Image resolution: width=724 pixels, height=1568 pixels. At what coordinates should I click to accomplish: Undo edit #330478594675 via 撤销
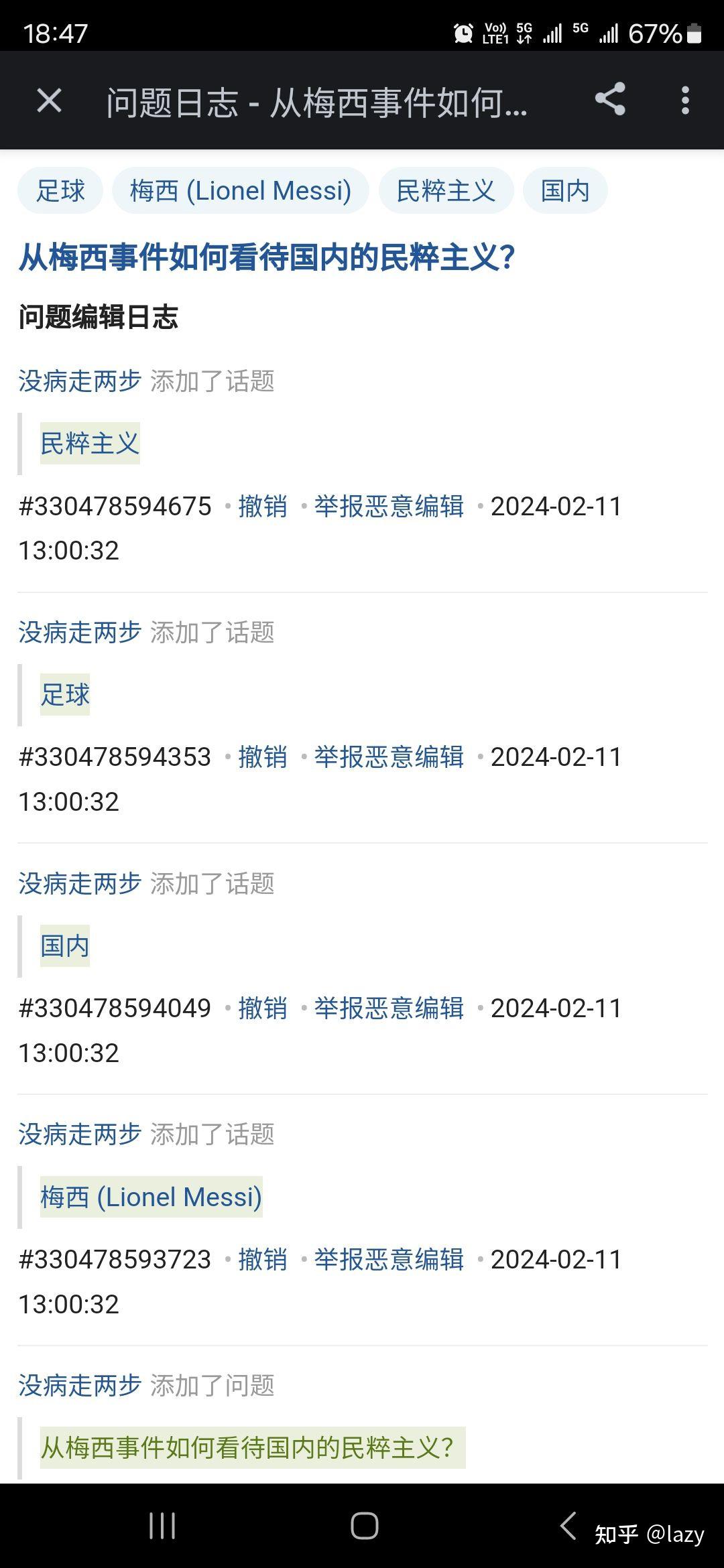point(263,507)
